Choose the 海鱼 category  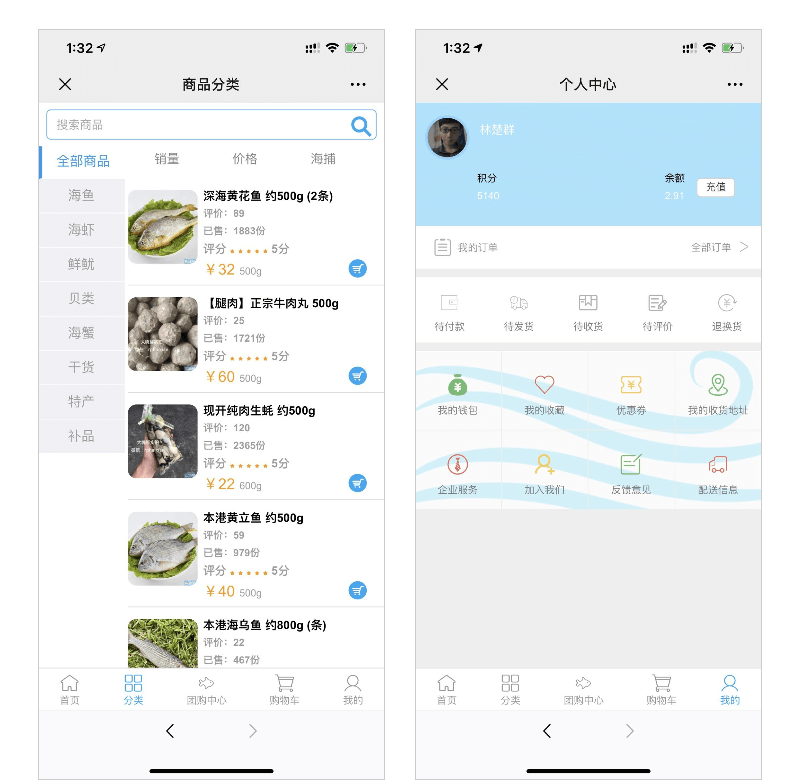click(82, 196)
